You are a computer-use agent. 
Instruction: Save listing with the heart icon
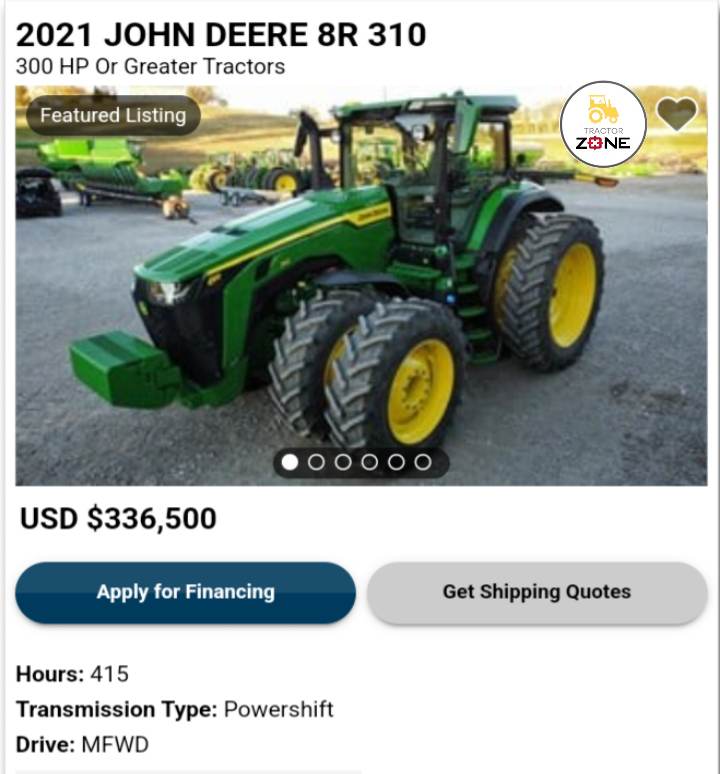coord(676,112)
